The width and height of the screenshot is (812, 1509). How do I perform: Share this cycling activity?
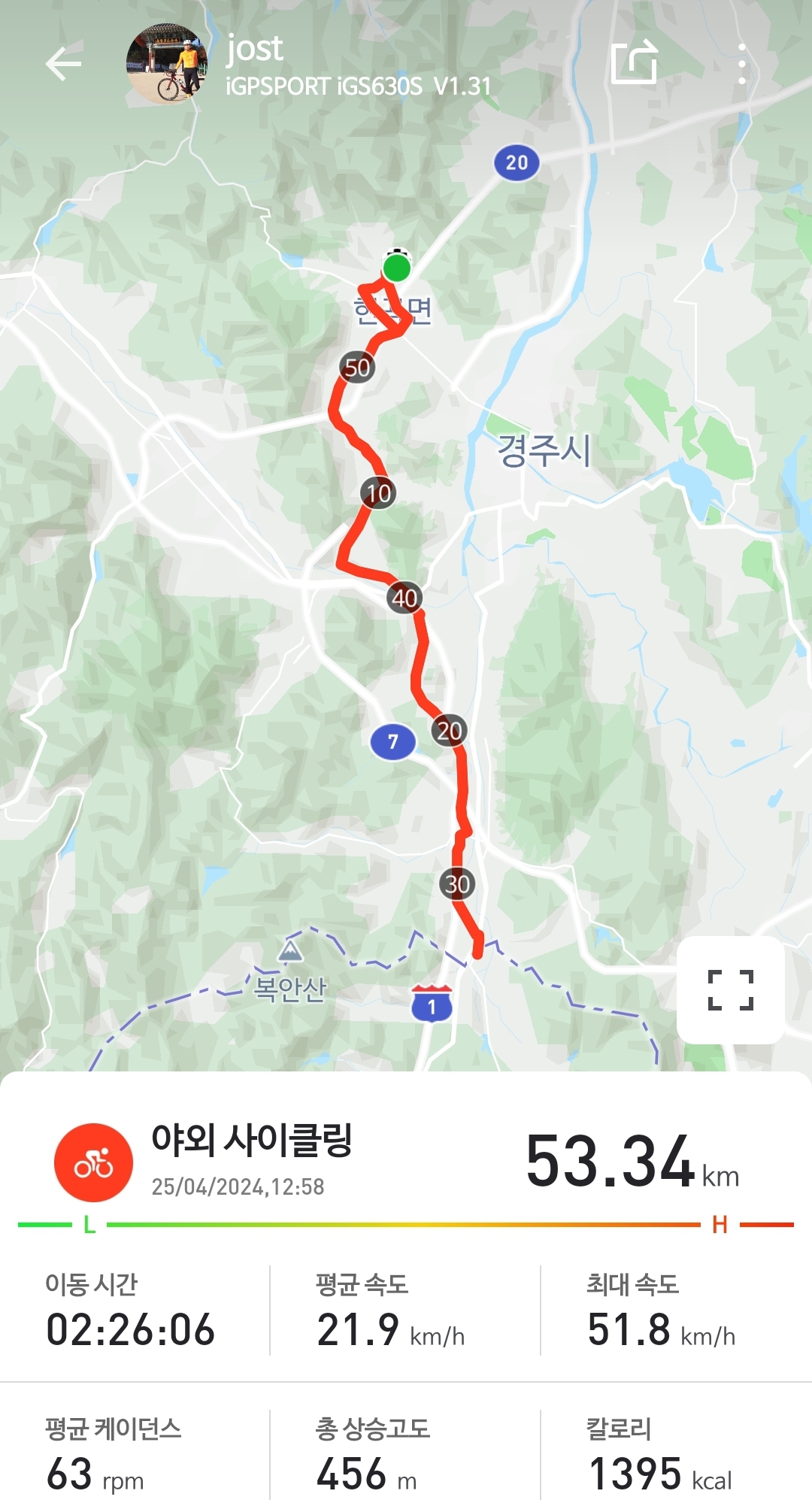(x=634, y=63)
